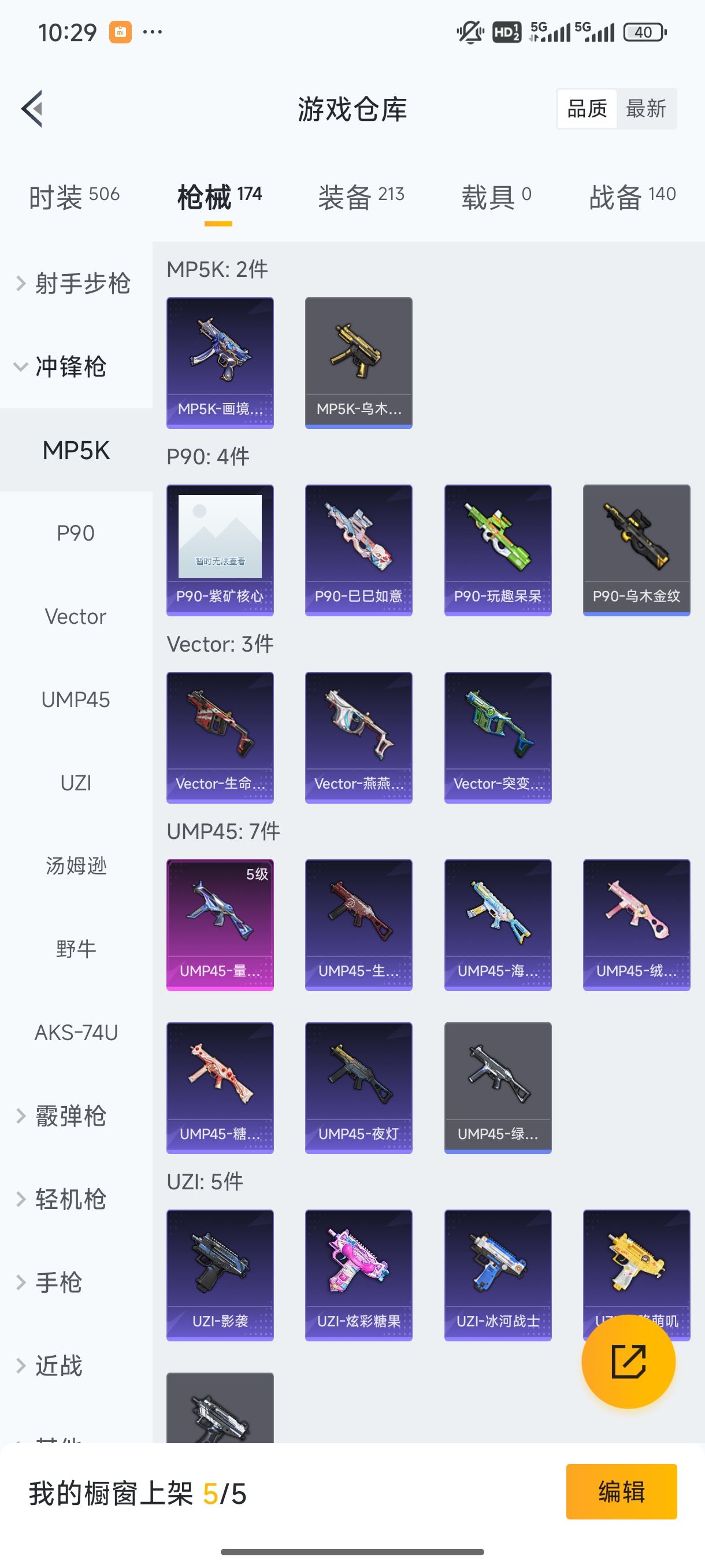Go back using the top-left arrow
Screen dimensions: 705x1568
[x=32, y=109]
